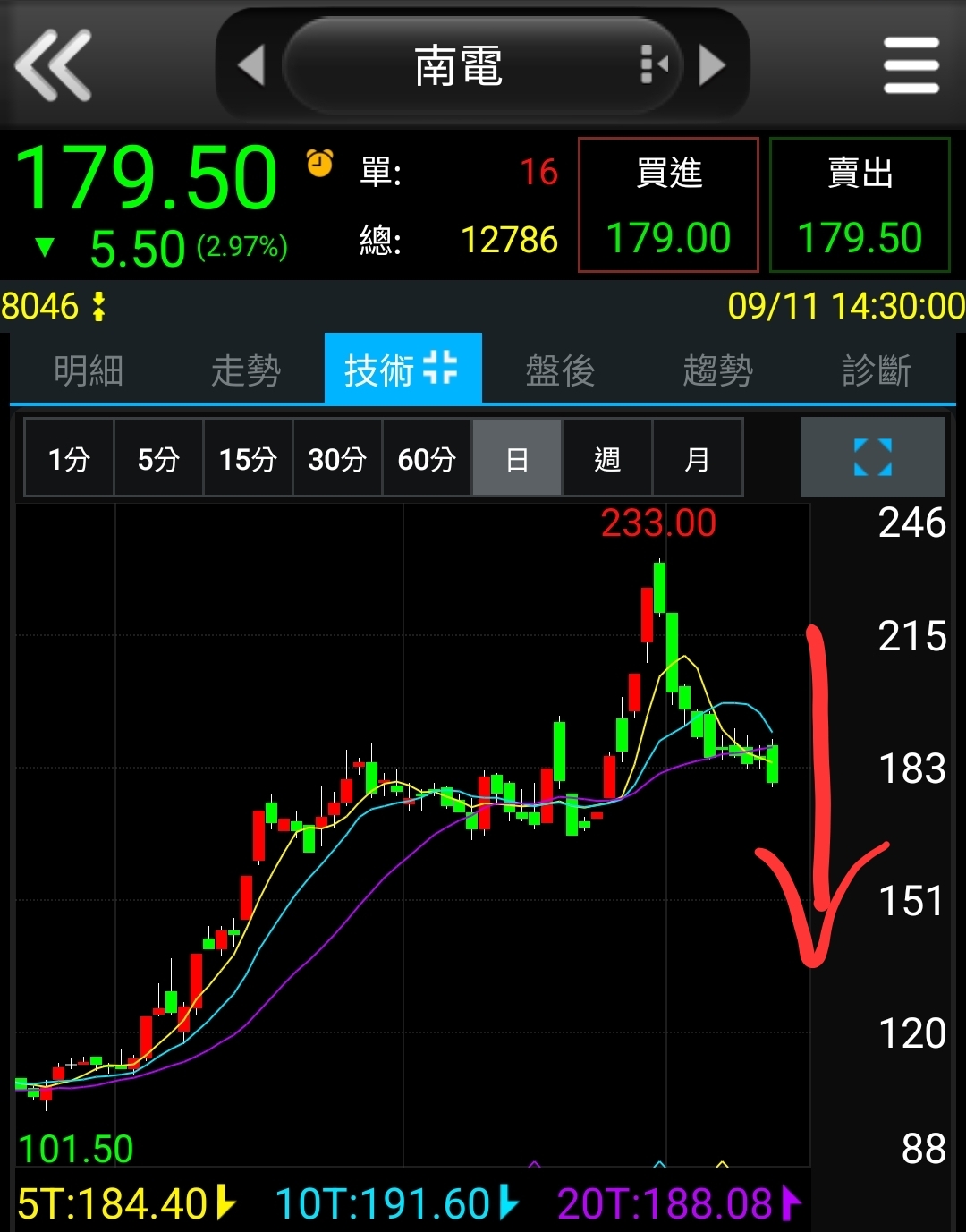Open the 診斷 tab

(x=877, y=370)
